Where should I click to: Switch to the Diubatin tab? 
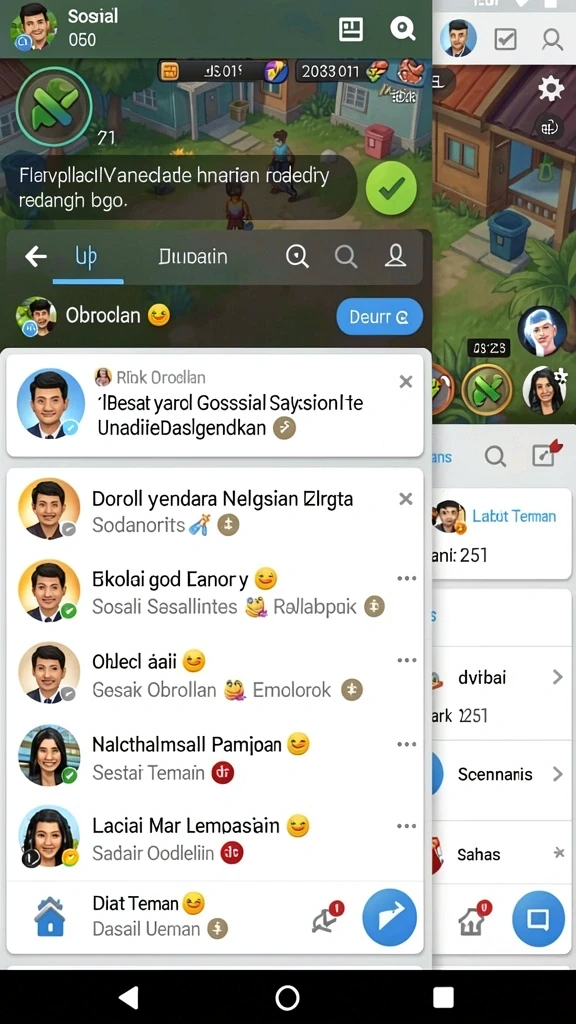coord(193,257)
